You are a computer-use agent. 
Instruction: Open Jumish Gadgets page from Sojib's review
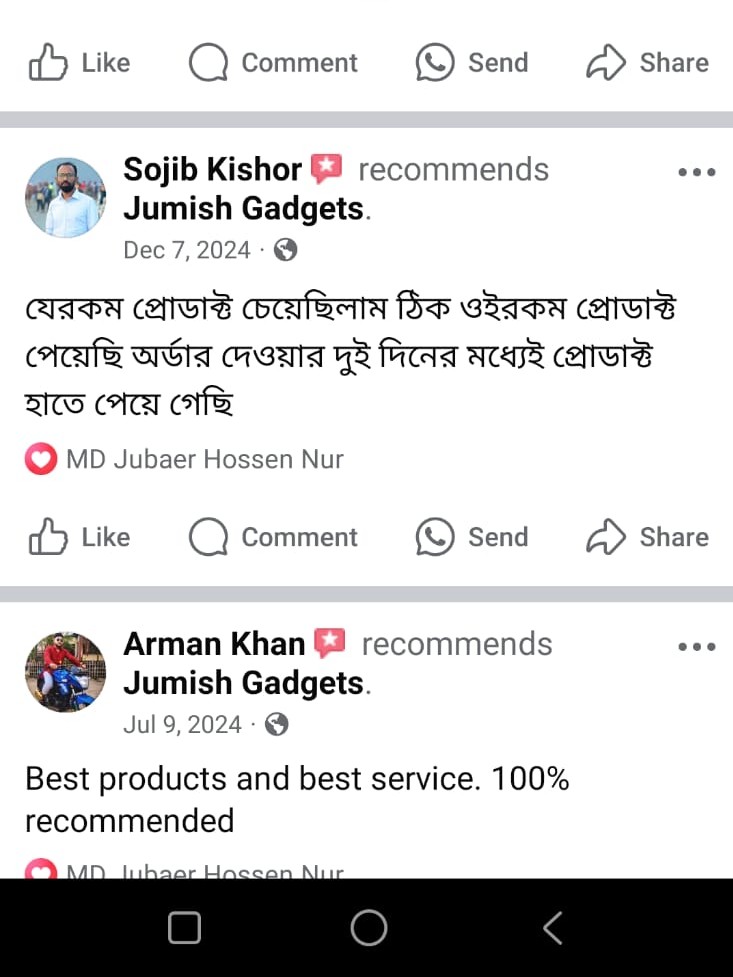243,209
